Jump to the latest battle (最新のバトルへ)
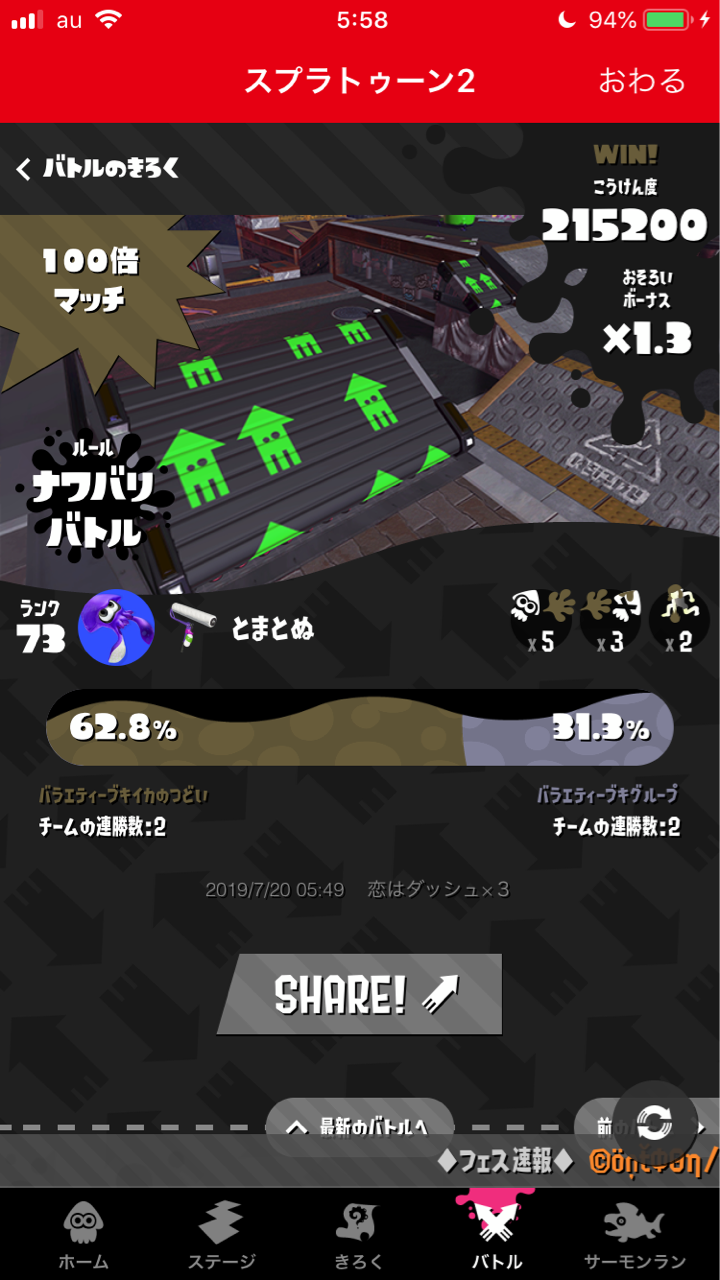This screenshot has width=720, height=1280. point(360,1126)
